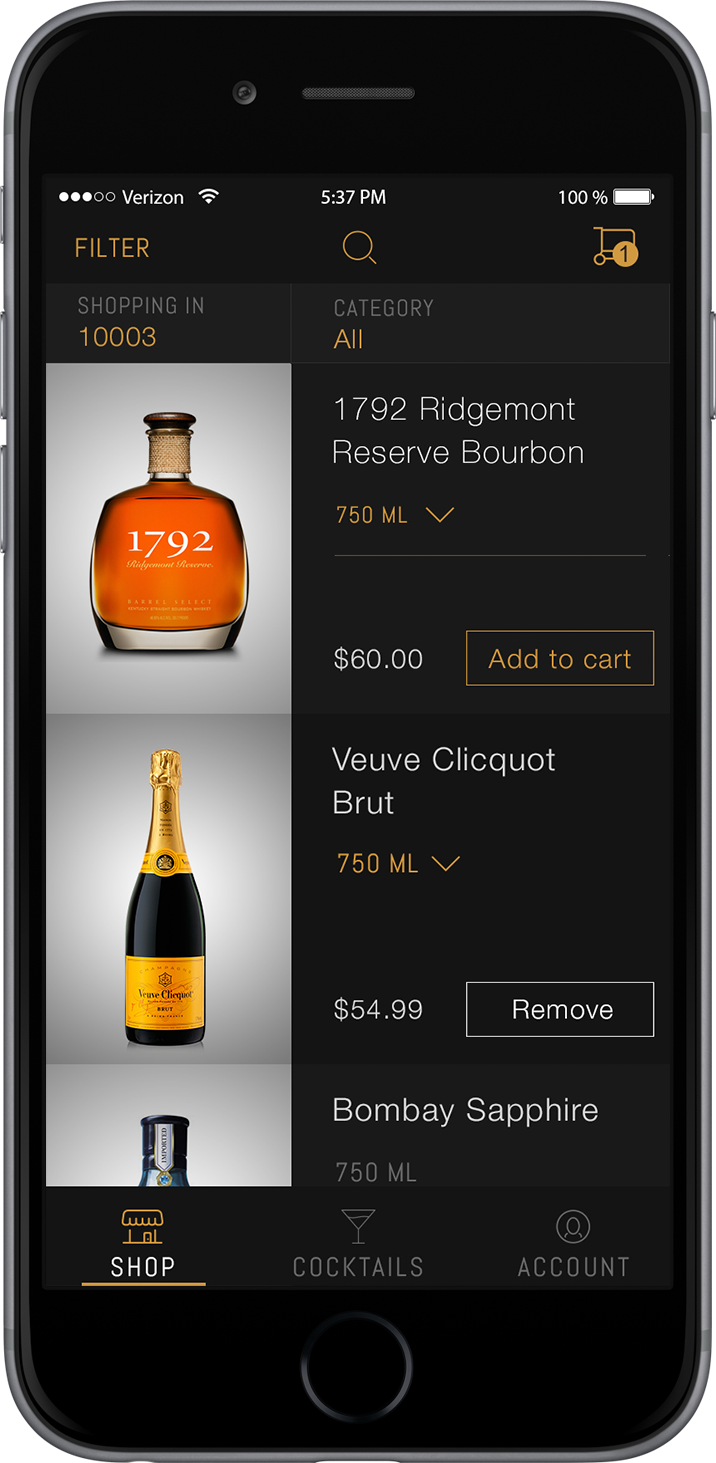Open the FILTER options
This screenshot has width=716, height=1463.
pyautogui.click(x=112, y=248)
